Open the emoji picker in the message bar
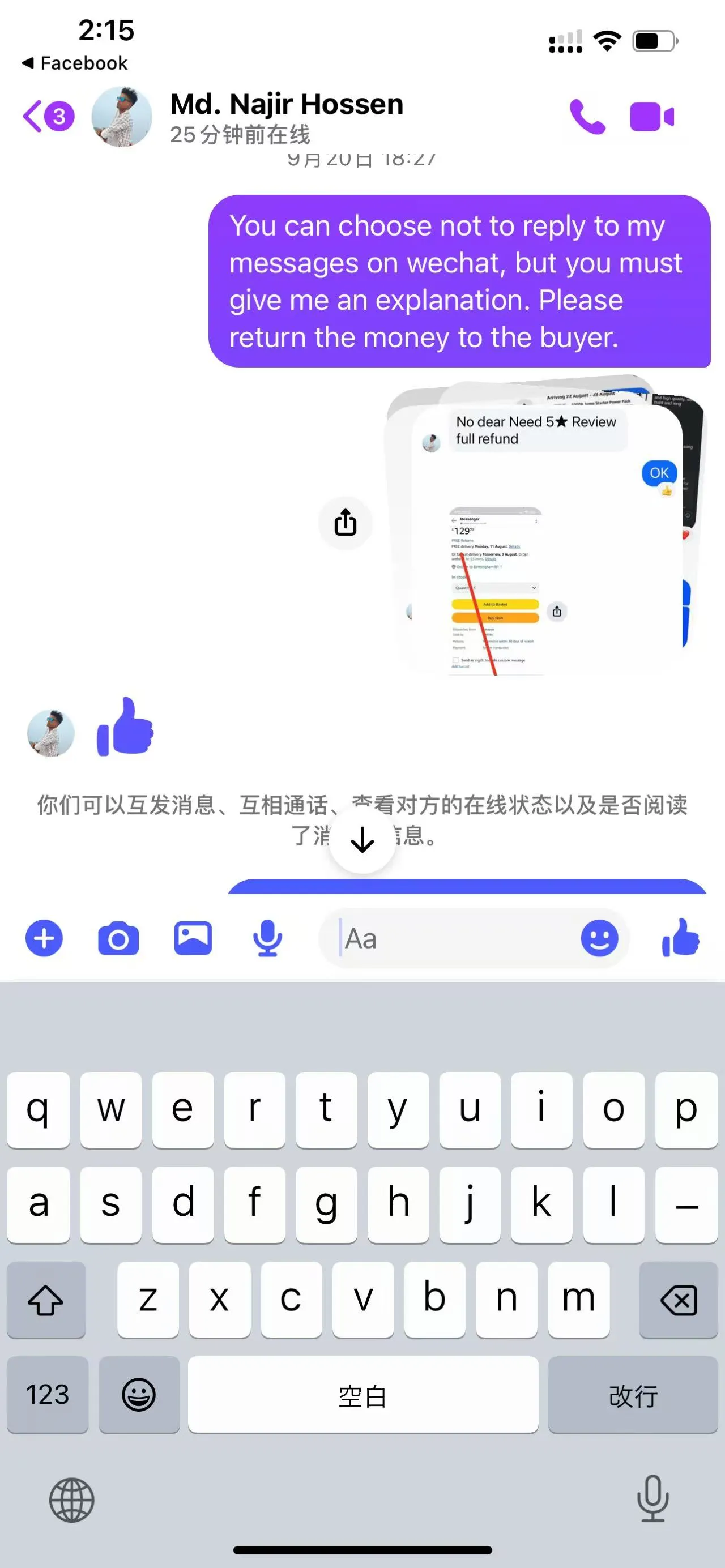 [x=600, y=938]
